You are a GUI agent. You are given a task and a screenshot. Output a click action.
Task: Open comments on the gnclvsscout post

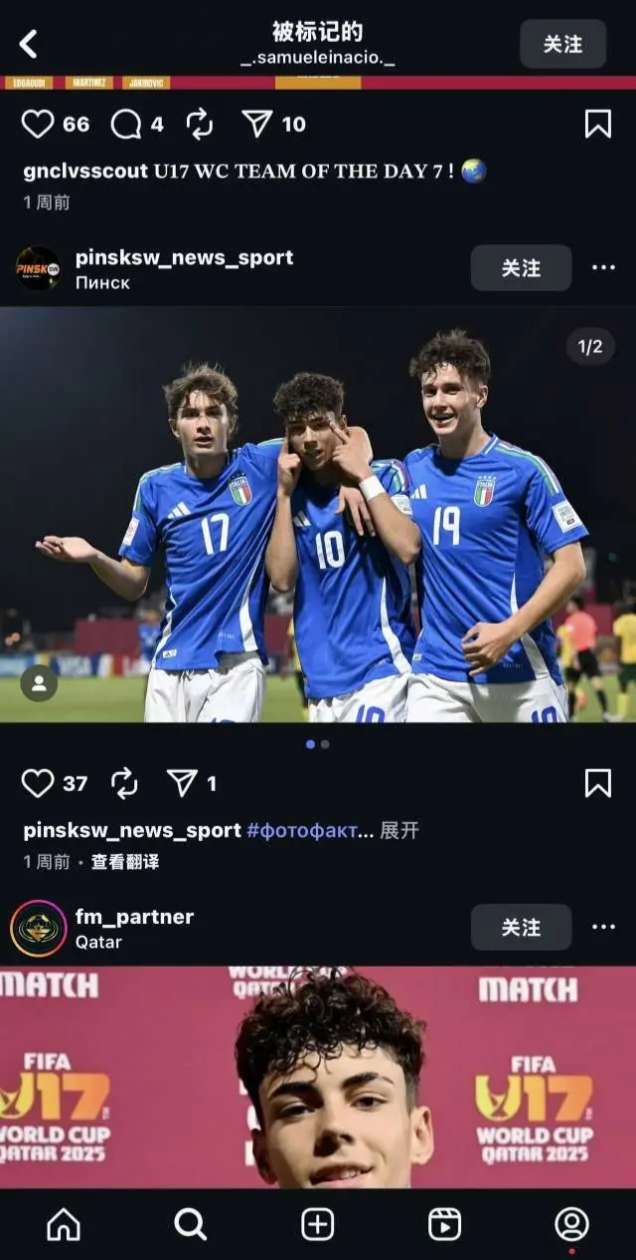click(x=126, y=124)
